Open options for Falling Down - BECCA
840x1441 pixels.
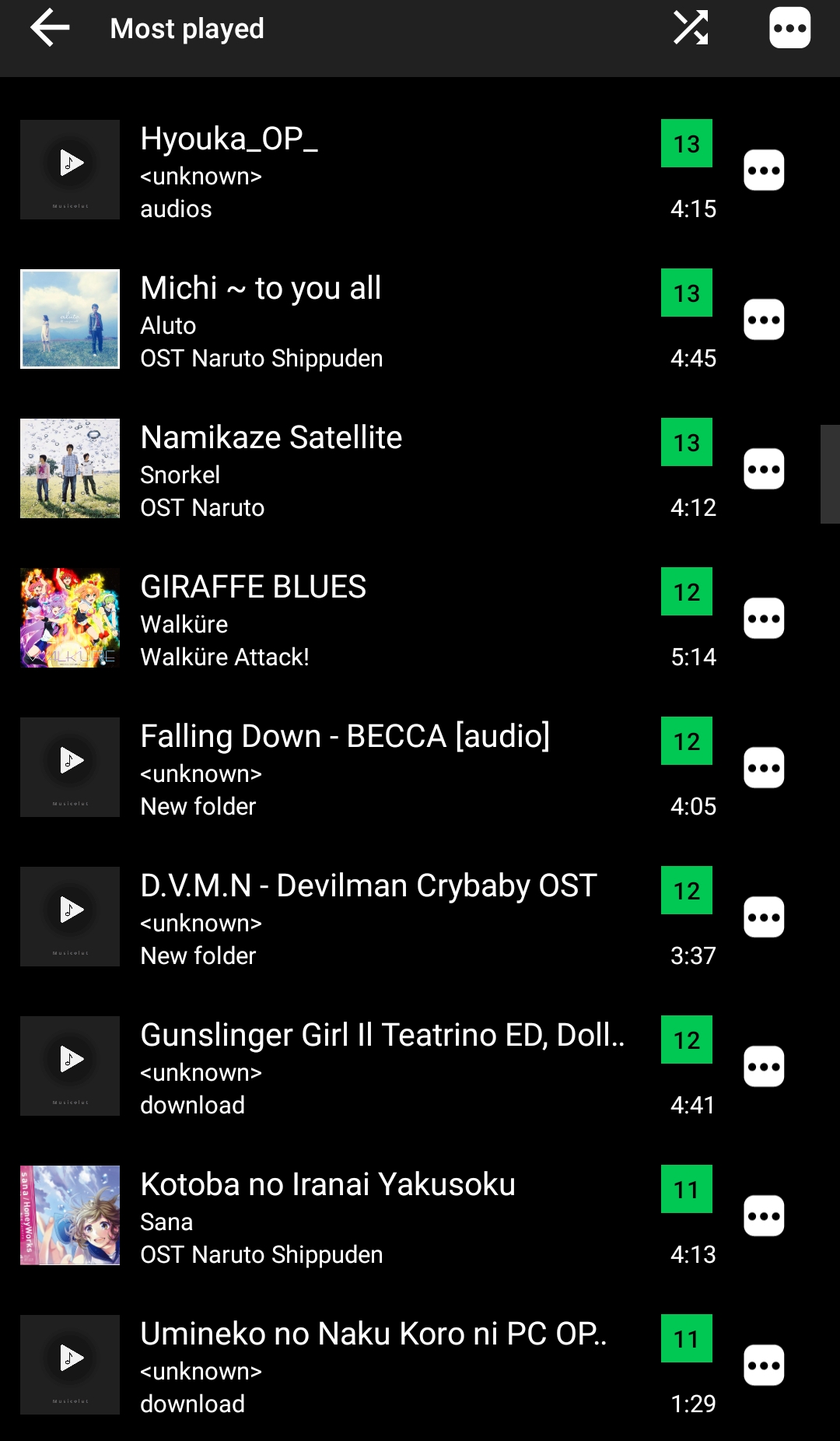pyautogui.click(x=764, y=767)
